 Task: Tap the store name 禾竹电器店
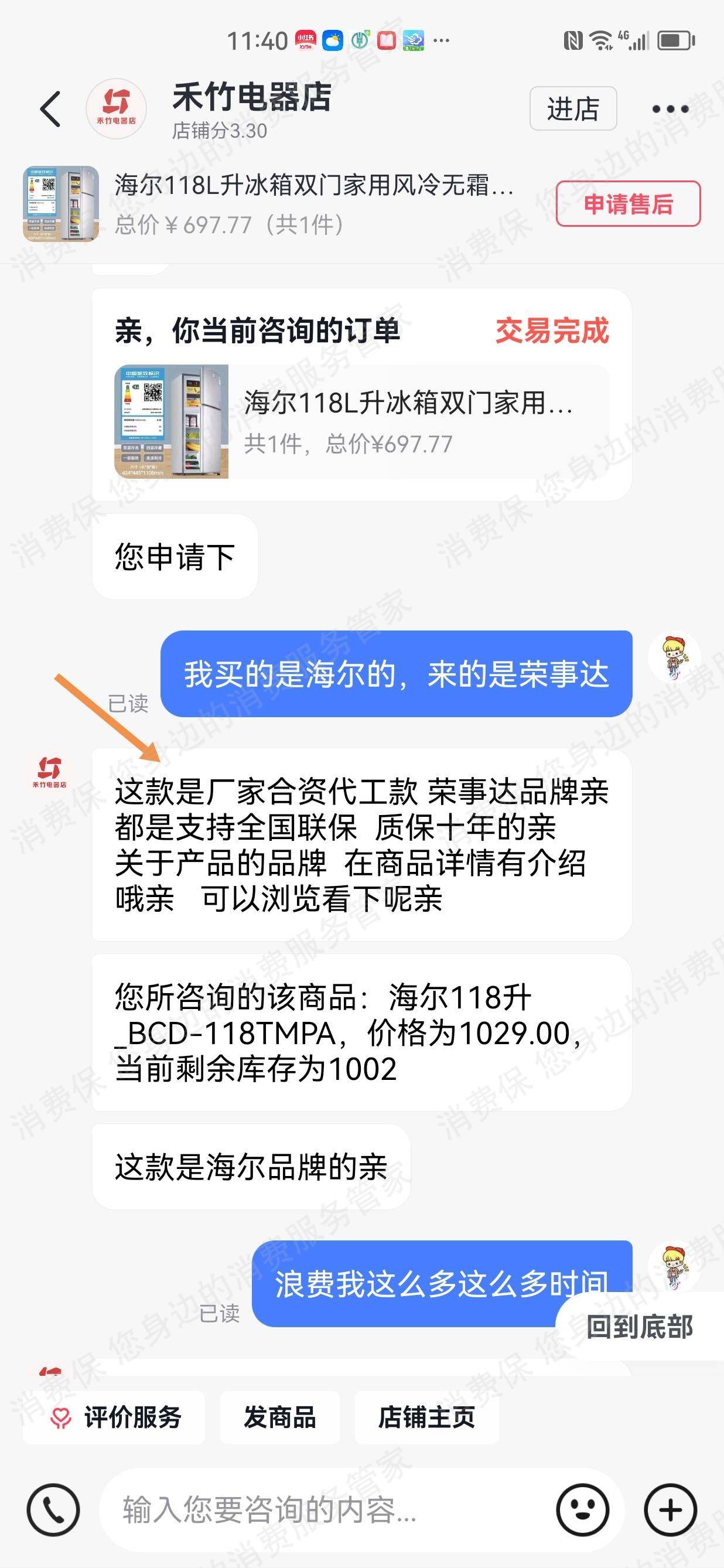(251, 98)
